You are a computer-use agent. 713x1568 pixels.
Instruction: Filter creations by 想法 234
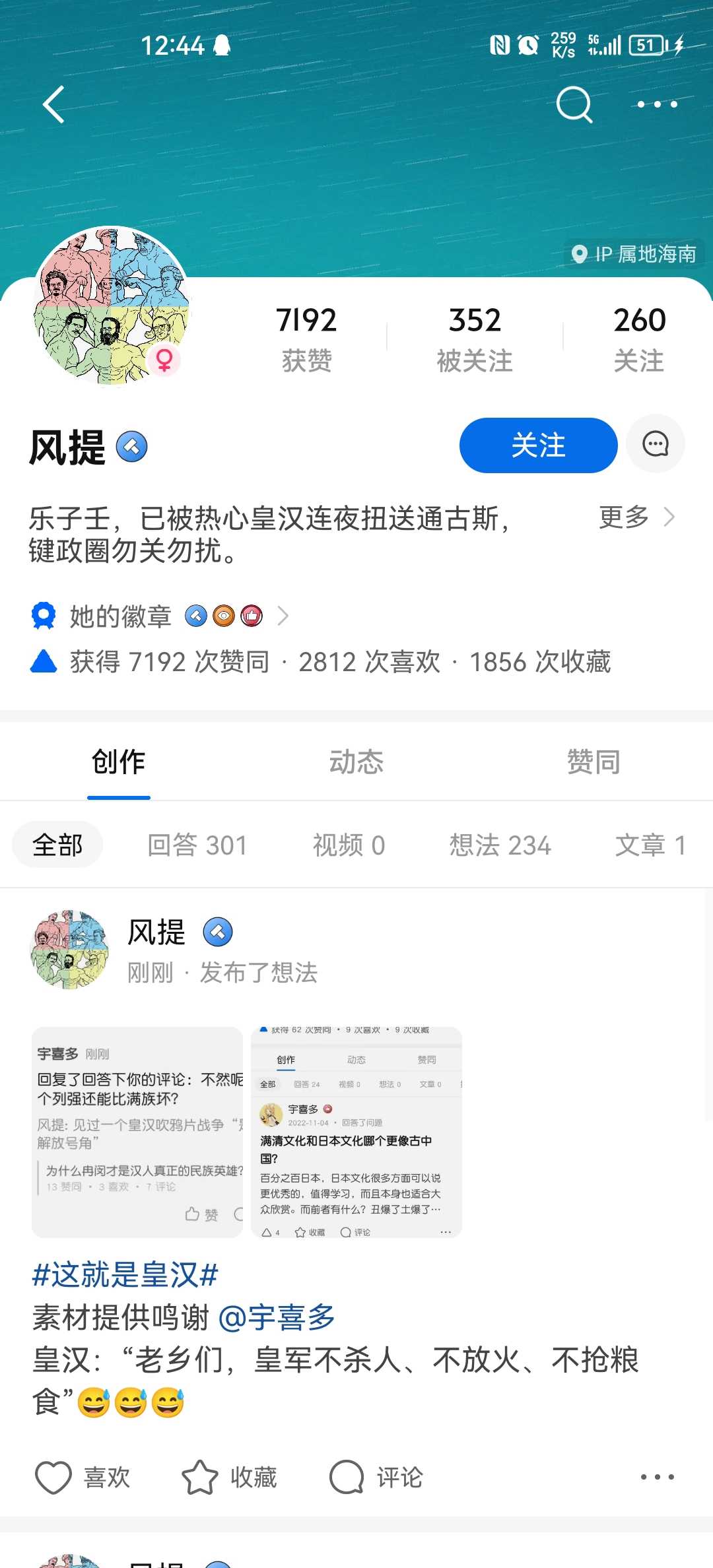tap(500, 845)
